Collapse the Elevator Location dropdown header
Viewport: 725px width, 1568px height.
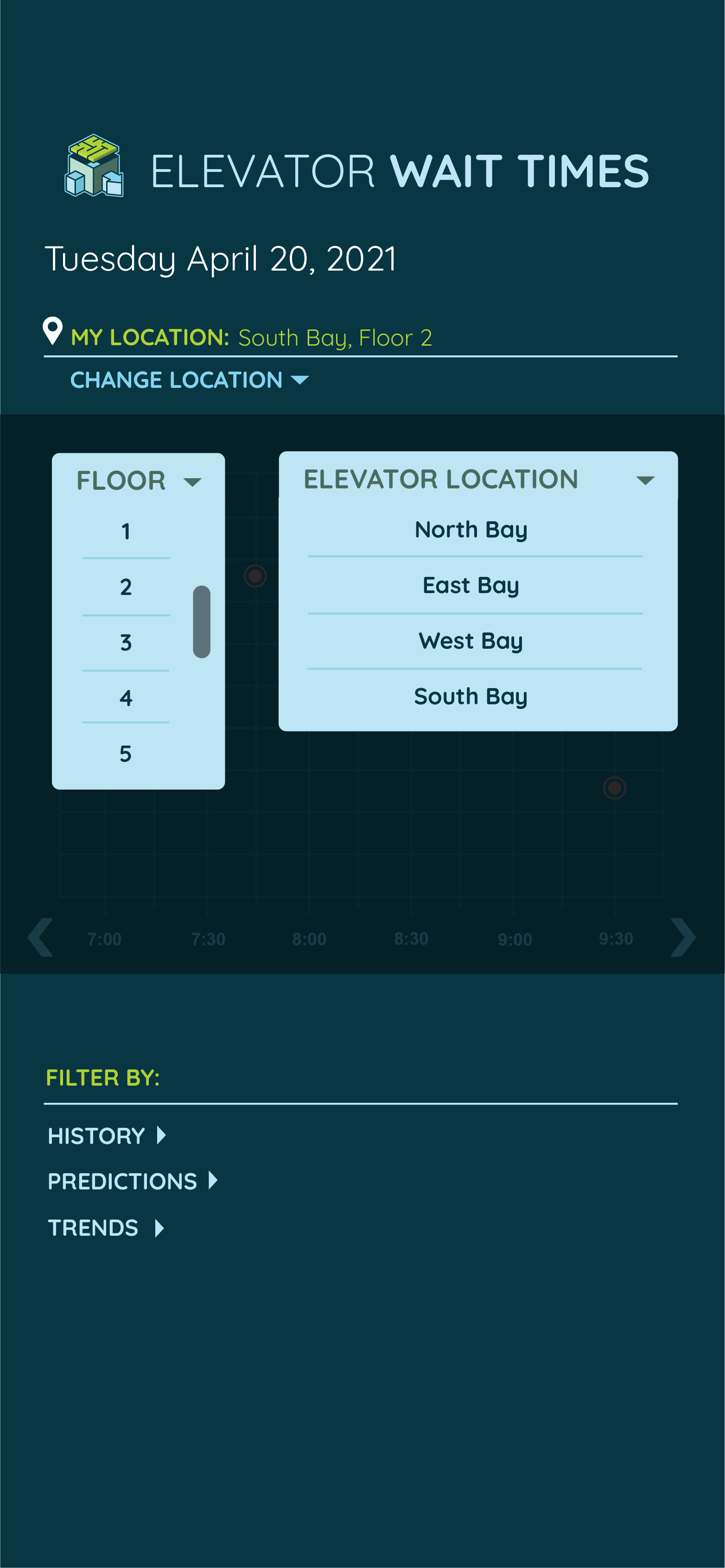478,479
